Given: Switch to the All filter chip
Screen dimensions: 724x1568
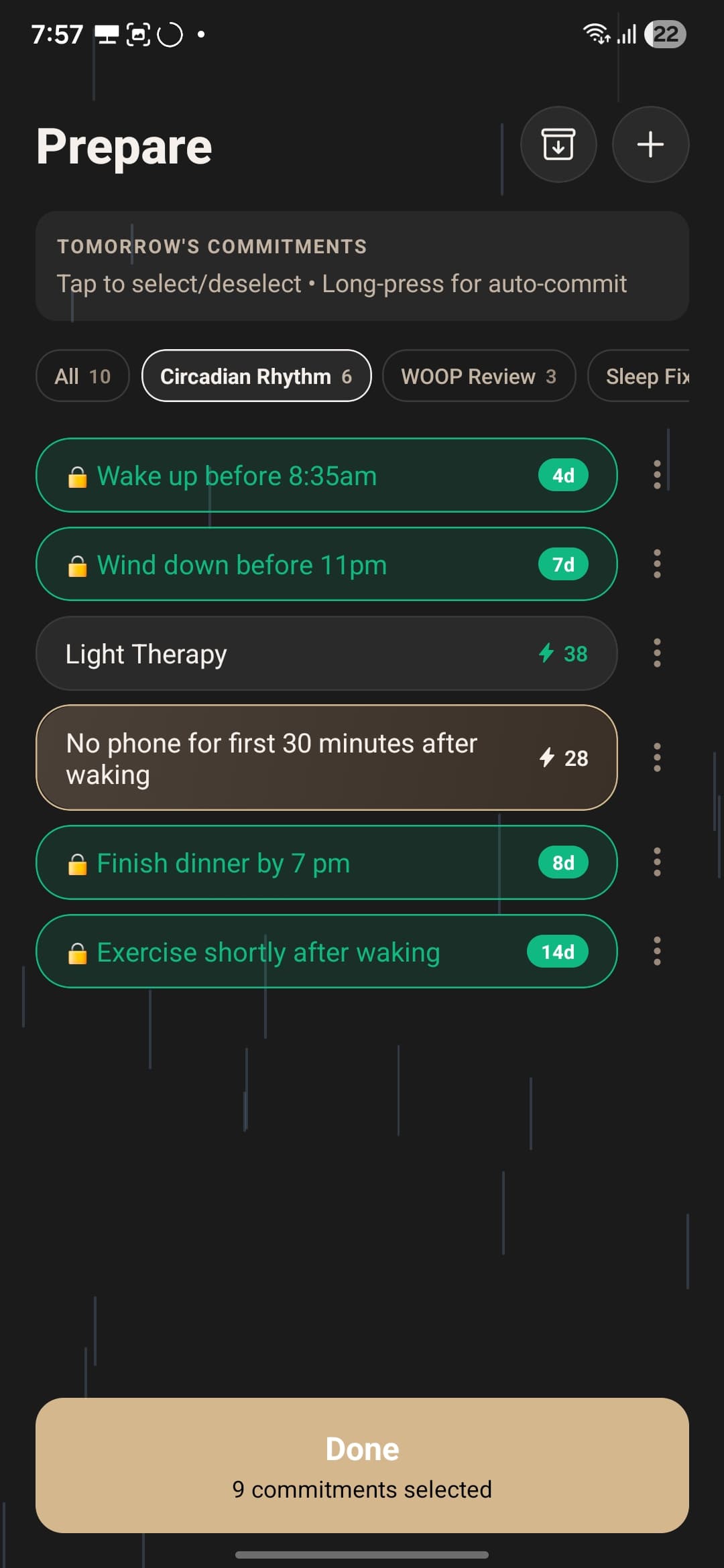Looking at the screenshot, I should click(x=82, y=376).
